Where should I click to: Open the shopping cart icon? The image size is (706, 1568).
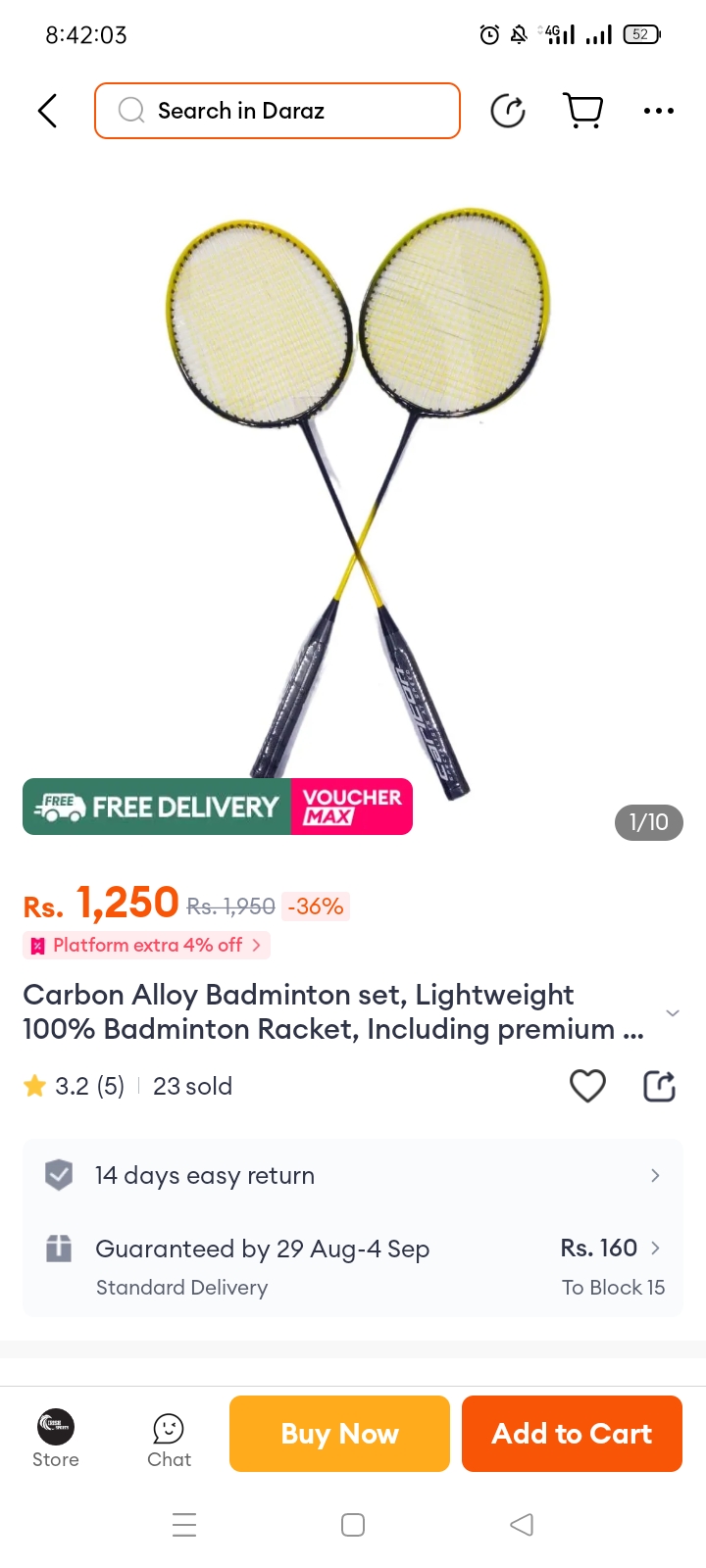tap(583, 111)
